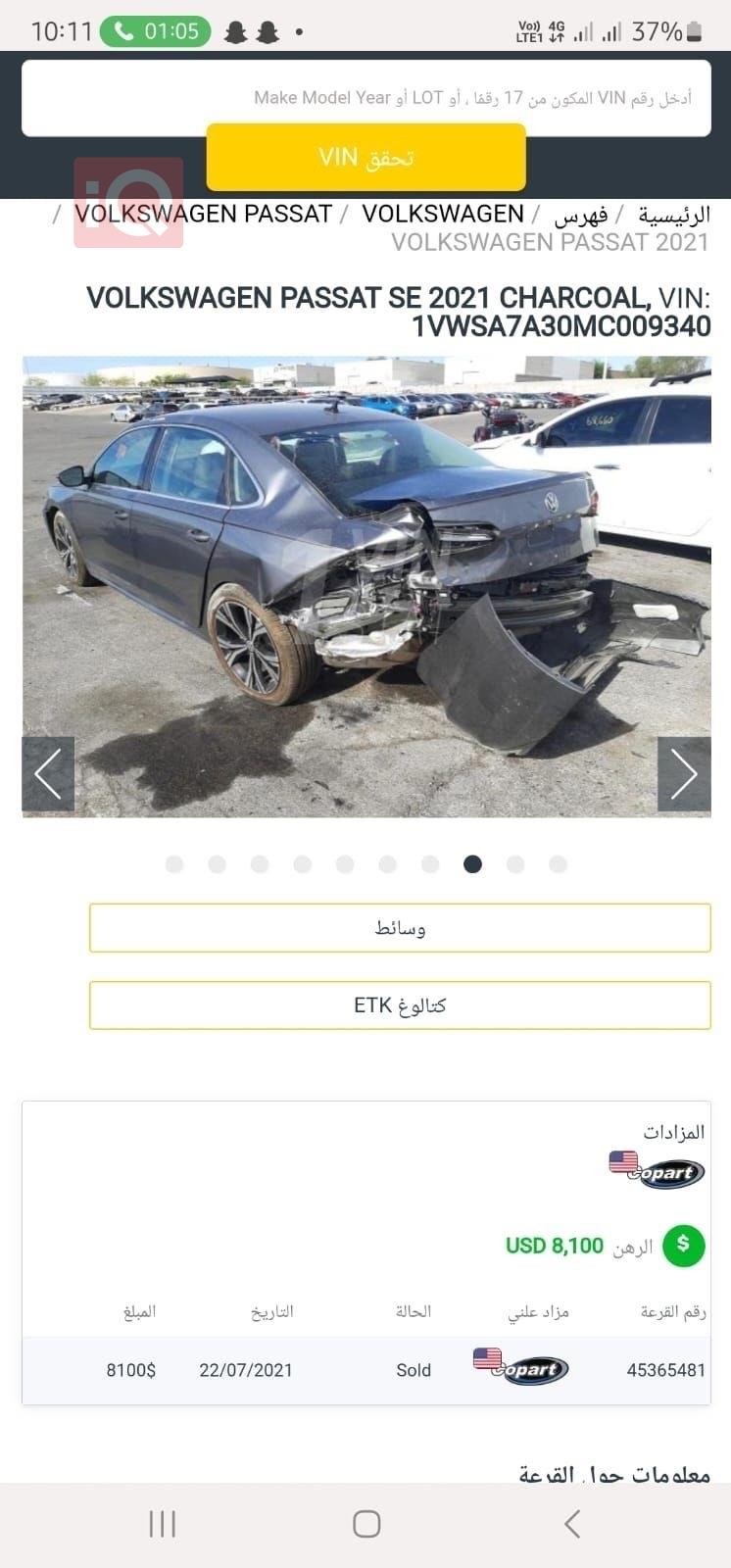Select the first carousel pagination dot
Image resolution: width=731 pixels, height=1568 pixels.
(x=174, y=864)
